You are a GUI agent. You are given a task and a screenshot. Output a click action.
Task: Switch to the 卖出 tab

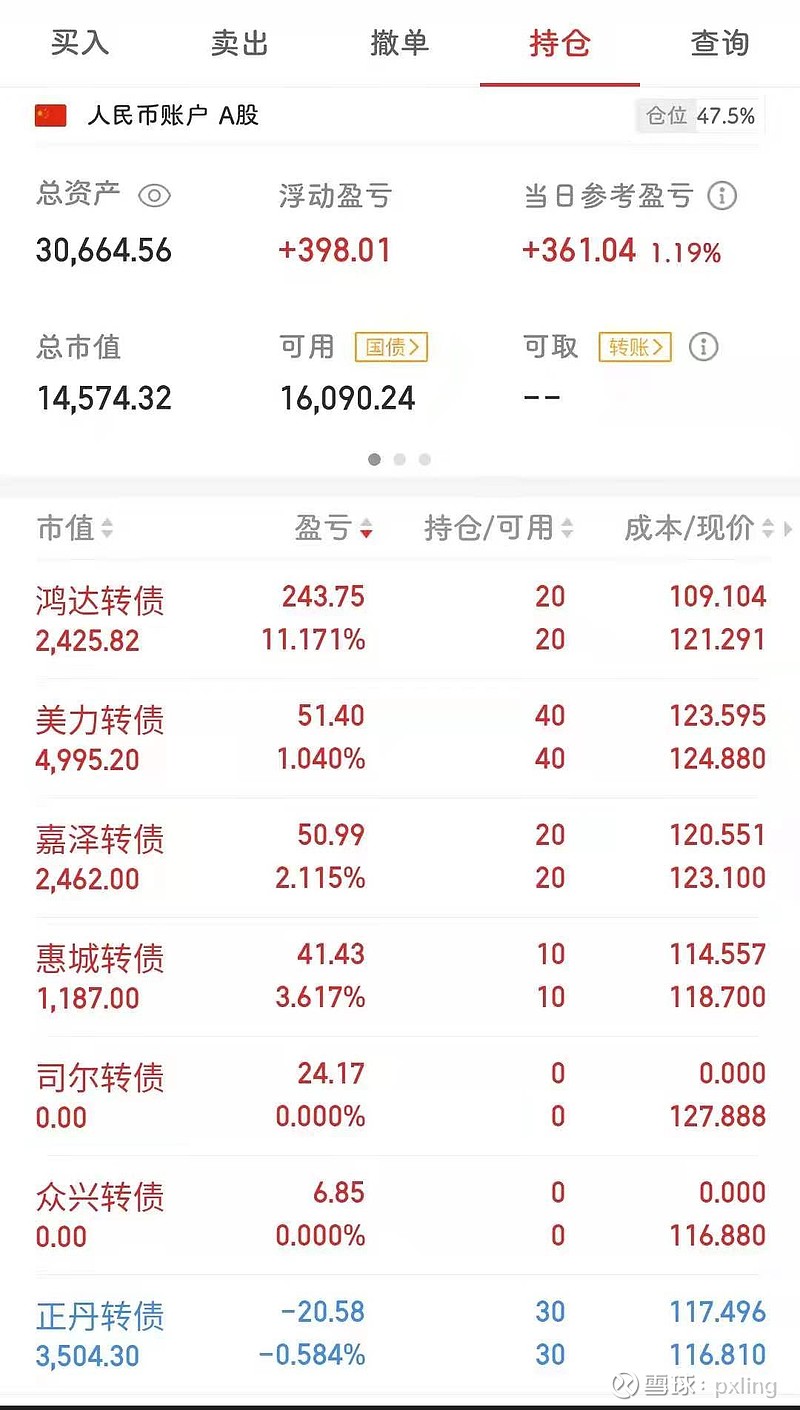tap(240, 43)
